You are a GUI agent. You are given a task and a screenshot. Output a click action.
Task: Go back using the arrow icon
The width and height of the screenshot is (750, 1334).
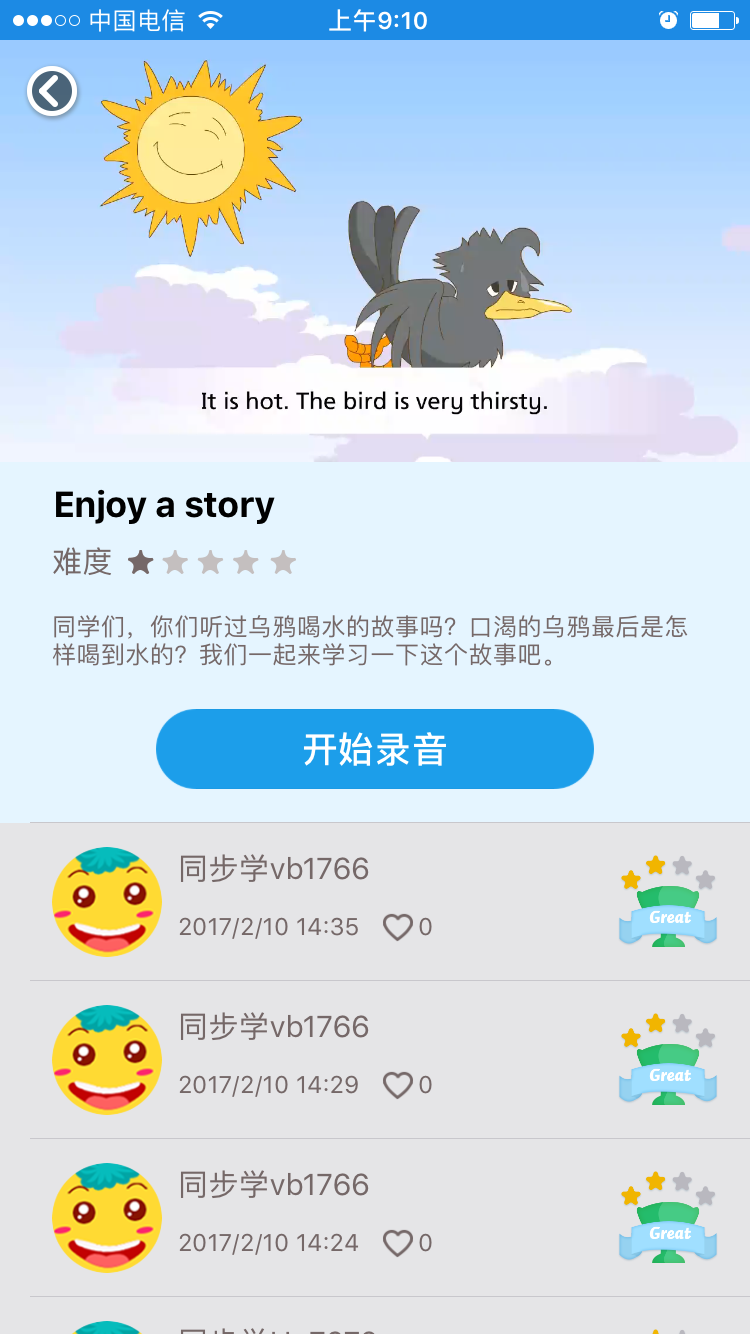tap(52, 92)
